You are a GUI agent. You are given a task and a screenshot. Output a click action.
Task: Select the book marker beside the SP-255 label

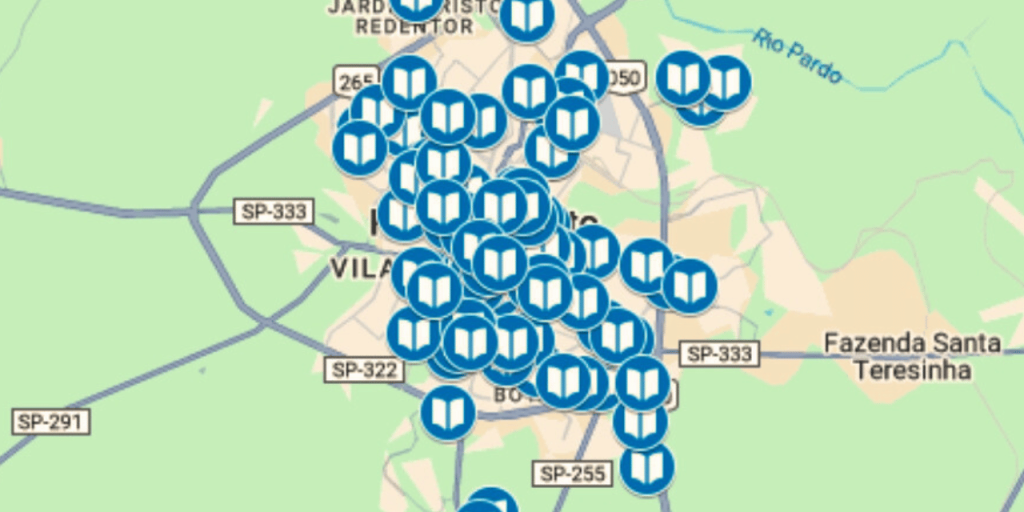pos(647,467)
